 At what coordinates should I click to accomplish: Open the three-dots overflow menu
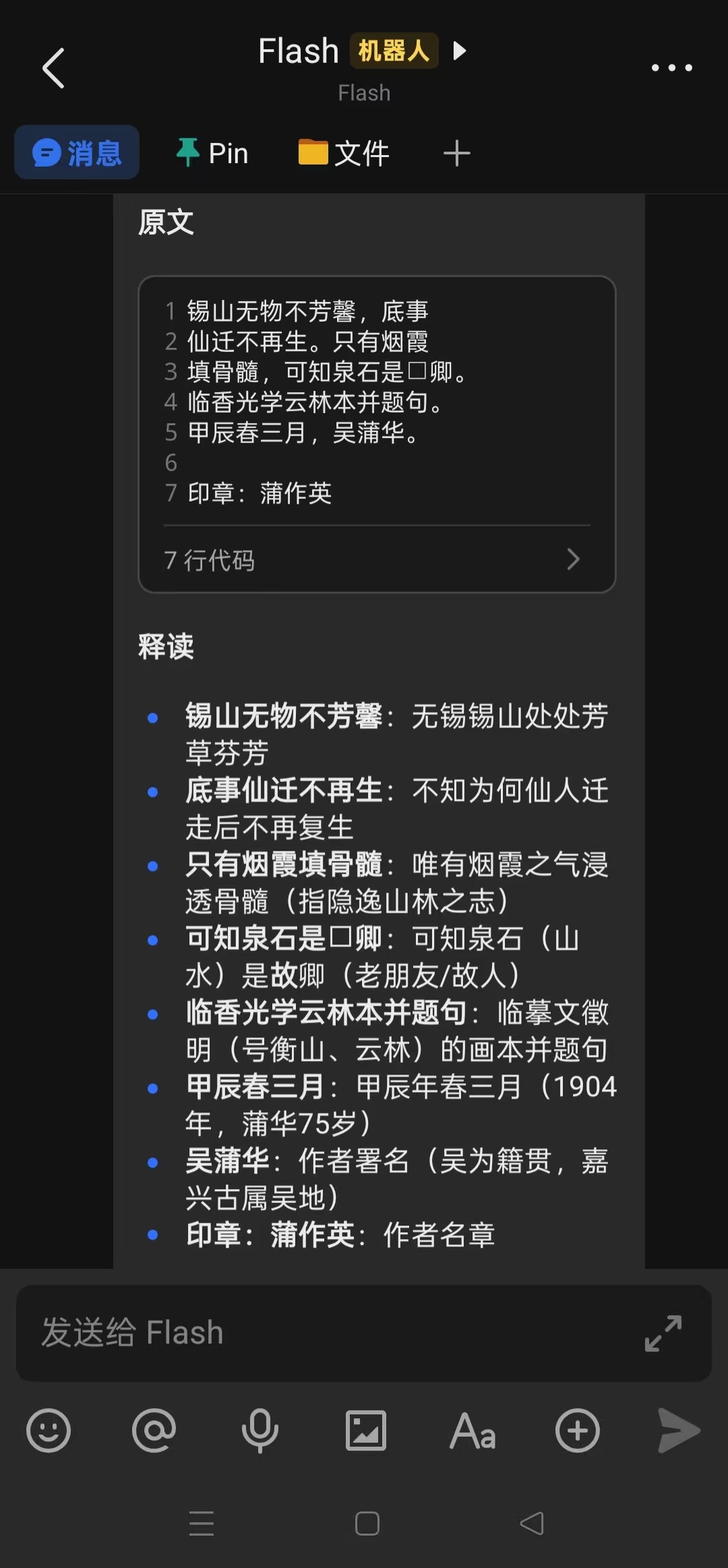(671, 67)
